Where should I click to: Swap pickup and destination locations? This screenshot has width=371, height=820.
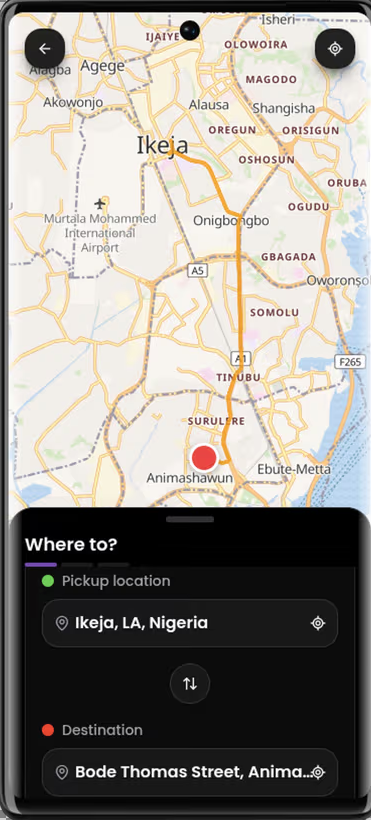190,683
